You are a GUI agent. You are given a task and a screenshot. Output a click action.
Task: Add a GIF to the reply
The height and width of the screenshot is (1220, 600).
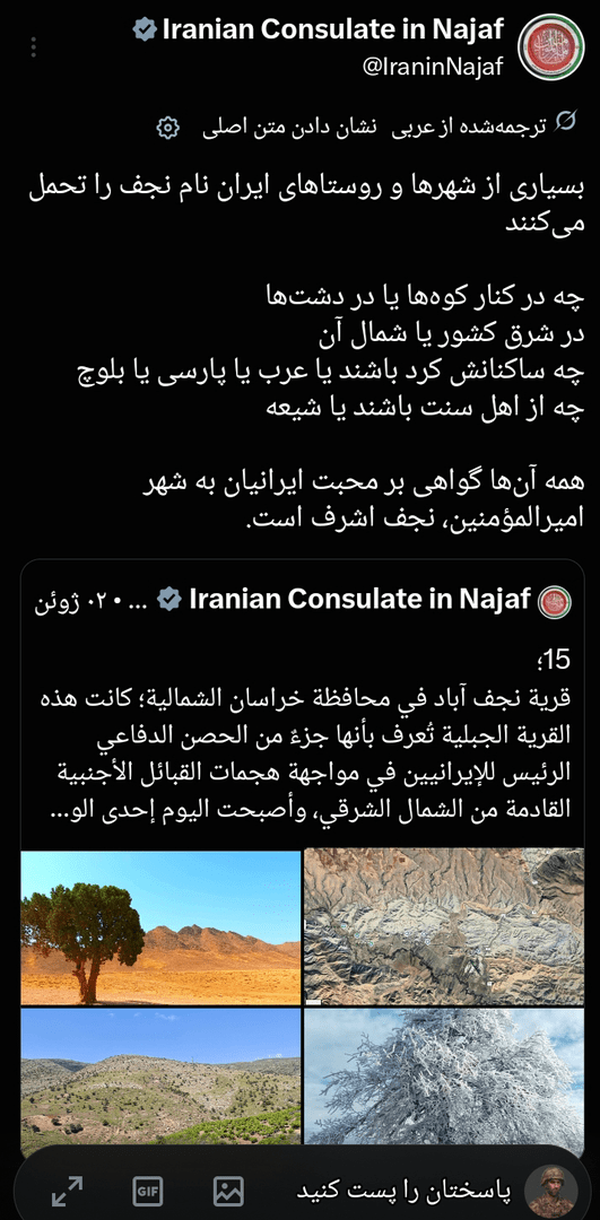[x=147, y=1190]
